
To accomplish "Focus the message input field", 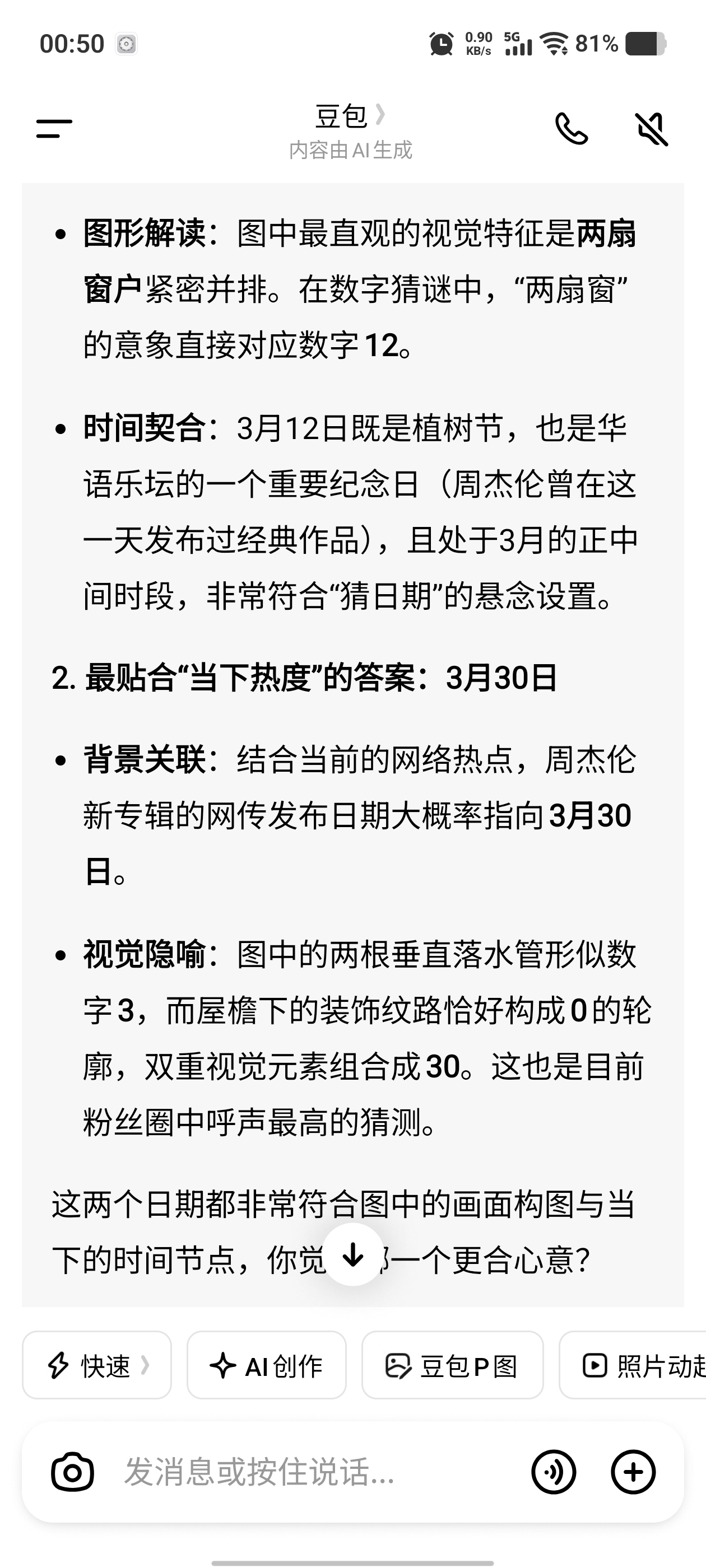I will [310, 1472].
